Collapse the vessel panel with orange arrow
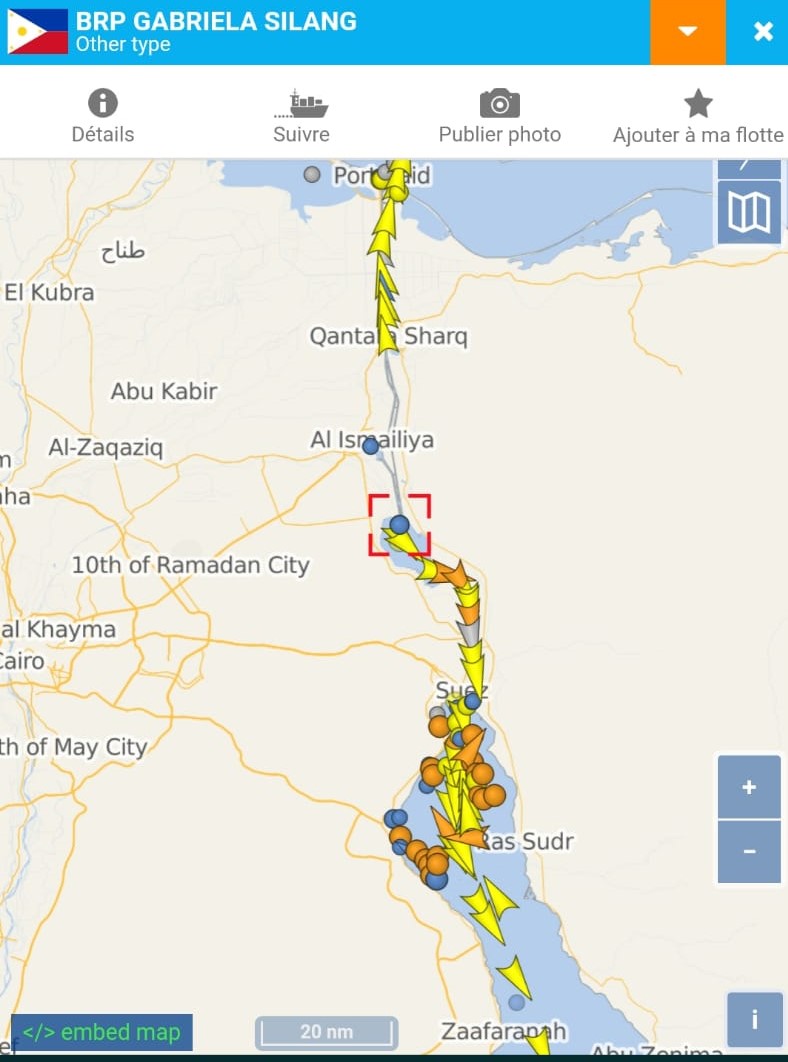Screen dimensions: 788x1062 687,32
